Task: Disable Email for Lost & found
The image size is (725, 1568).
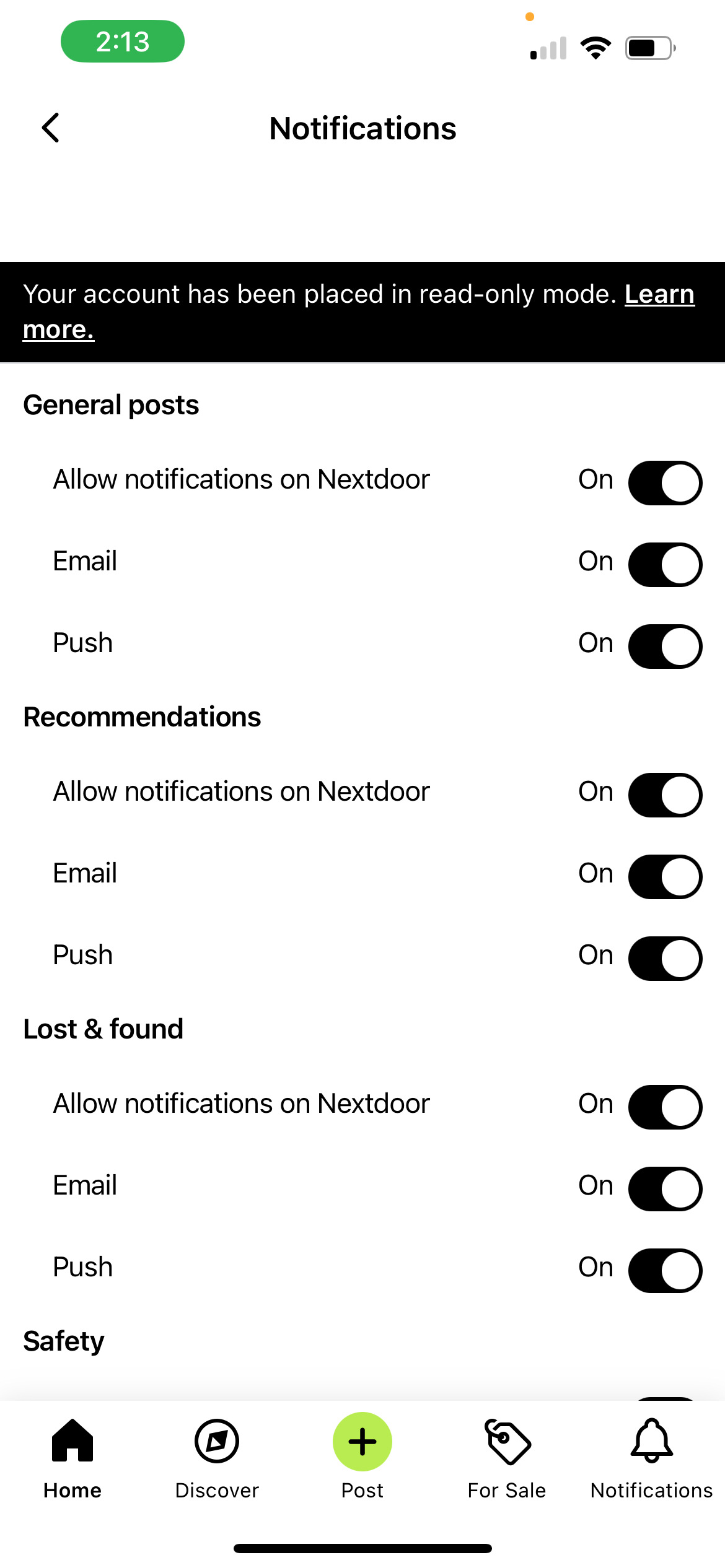Action: coord(665,1188)
